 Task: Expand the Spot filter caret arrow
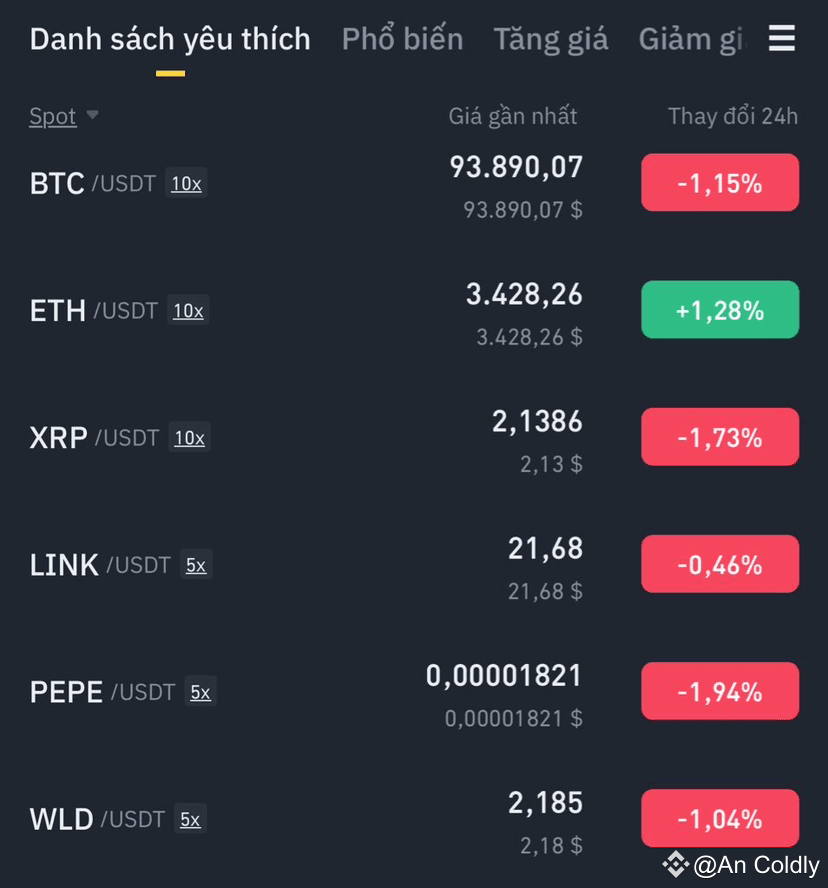coord(91,115)
